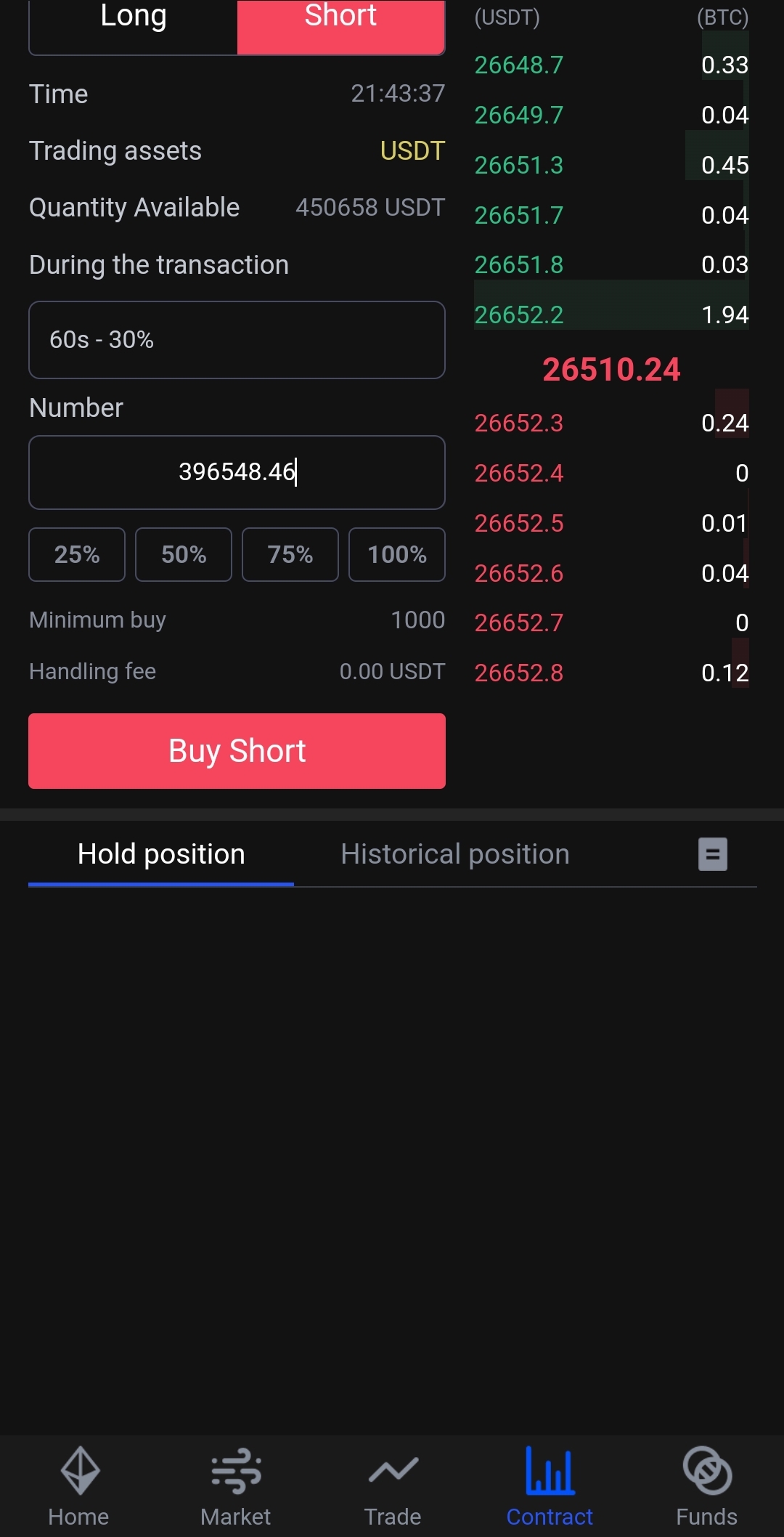Switch to the Funds tab
Image resolution: width=784 pixels, height=1537 pixels.
[706, 1486]
